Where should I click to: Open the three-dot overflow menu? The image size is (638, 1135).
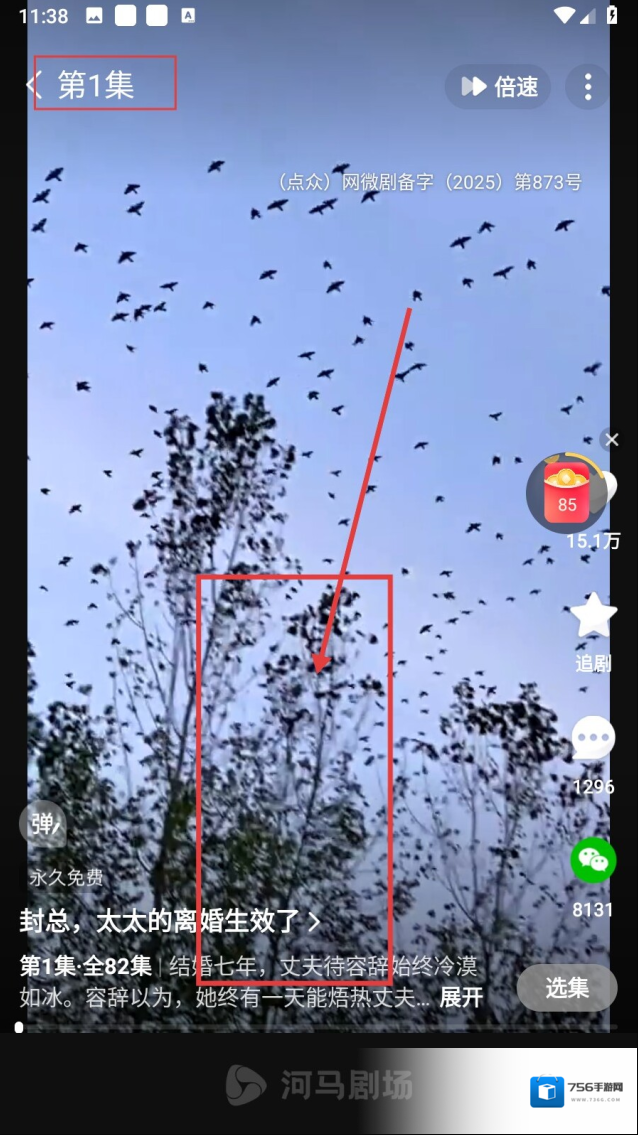(x=588, y=87)
